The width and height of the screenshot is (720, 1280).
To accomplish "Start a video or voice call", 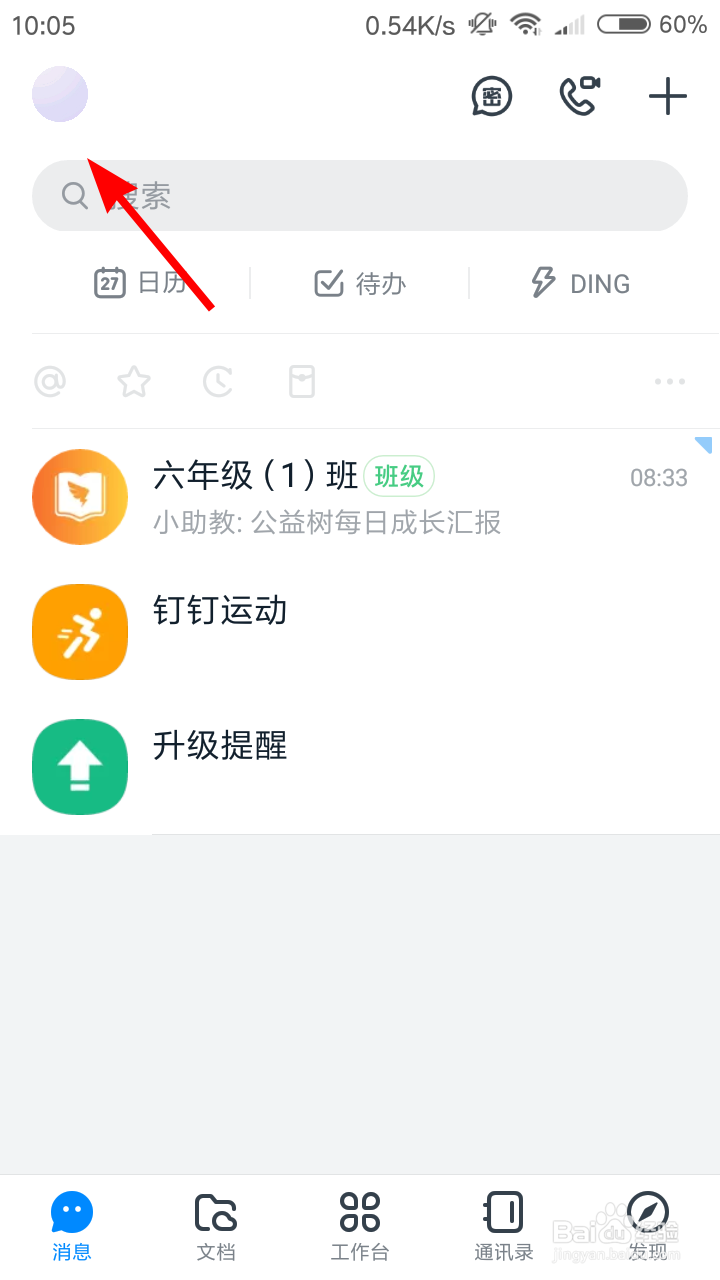I will 580,96.
